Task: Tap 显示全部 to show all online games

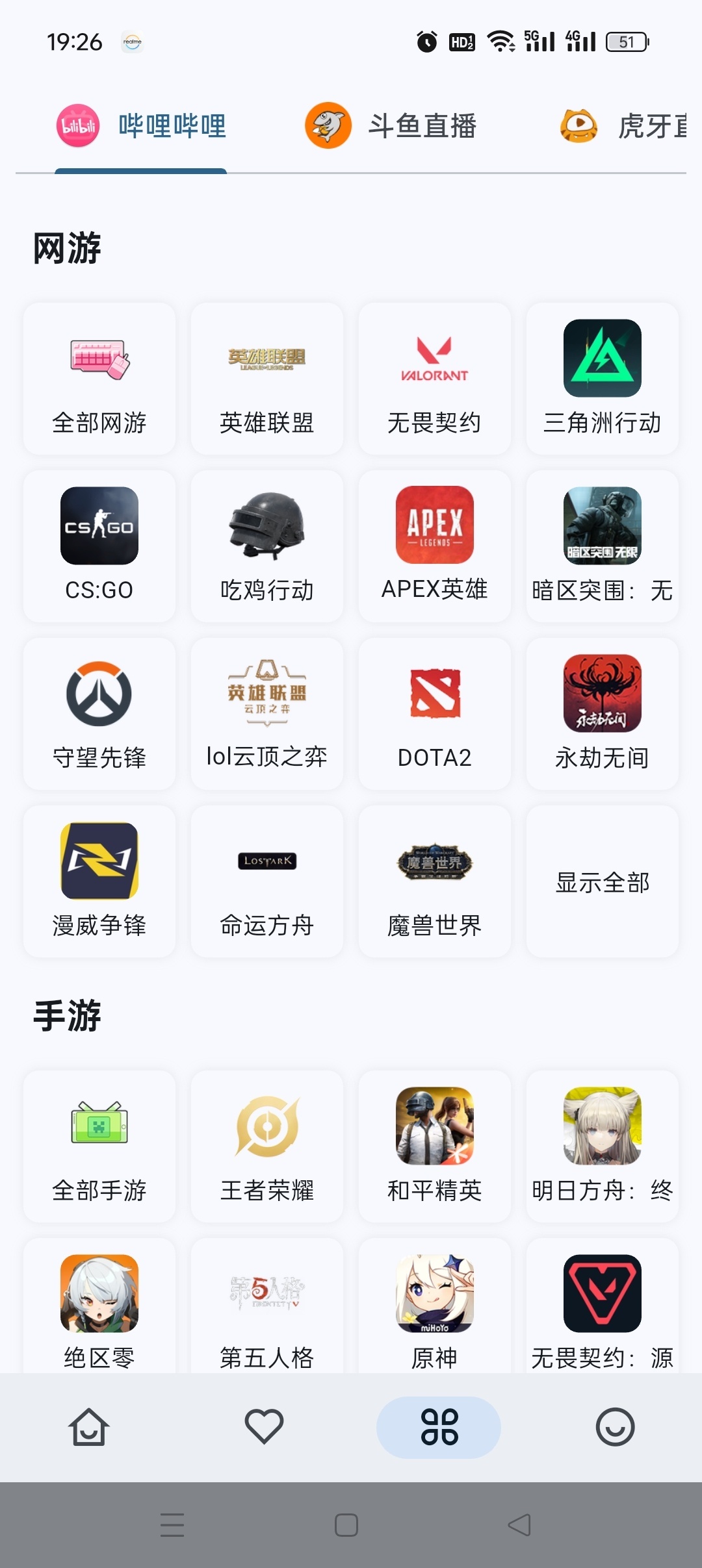Action: click(x=603, y=881)
